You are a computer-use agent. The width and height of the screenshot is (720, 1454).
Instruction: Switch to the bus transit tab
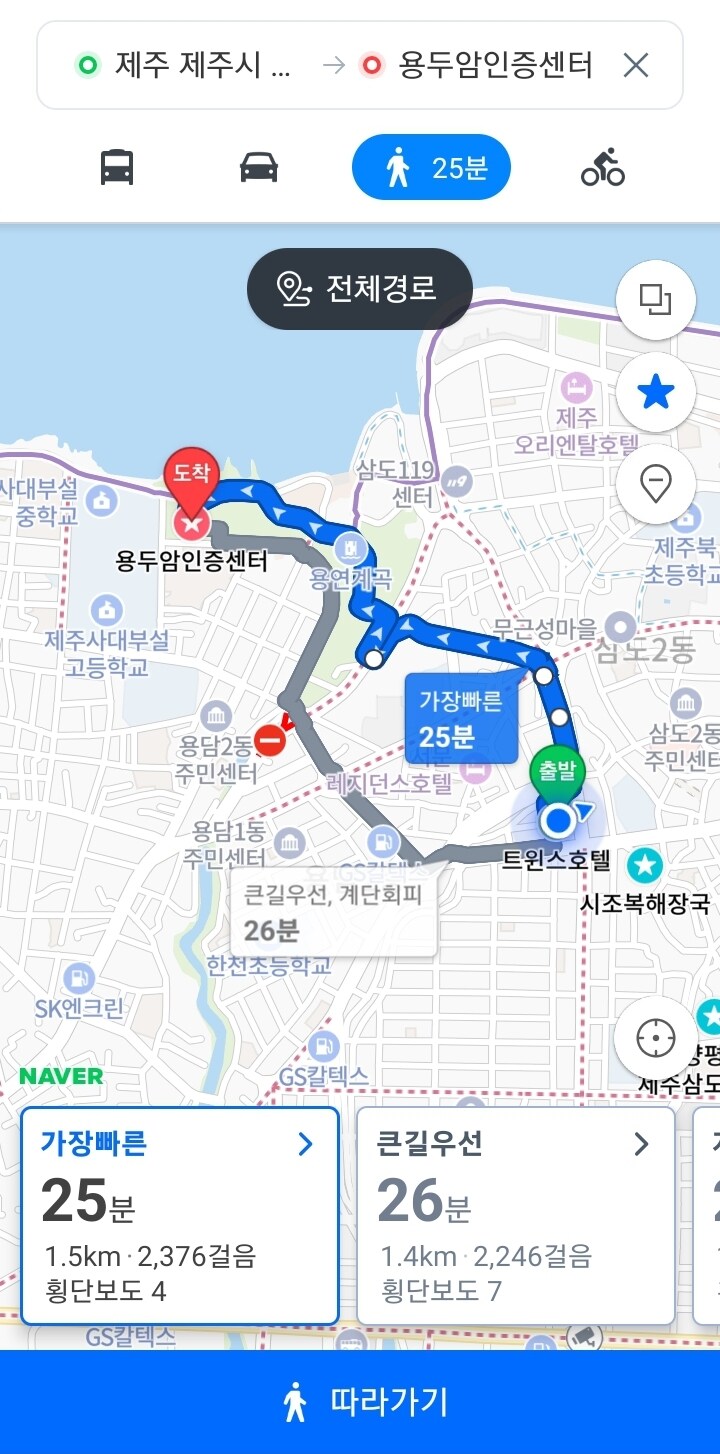tap(117, 167)
